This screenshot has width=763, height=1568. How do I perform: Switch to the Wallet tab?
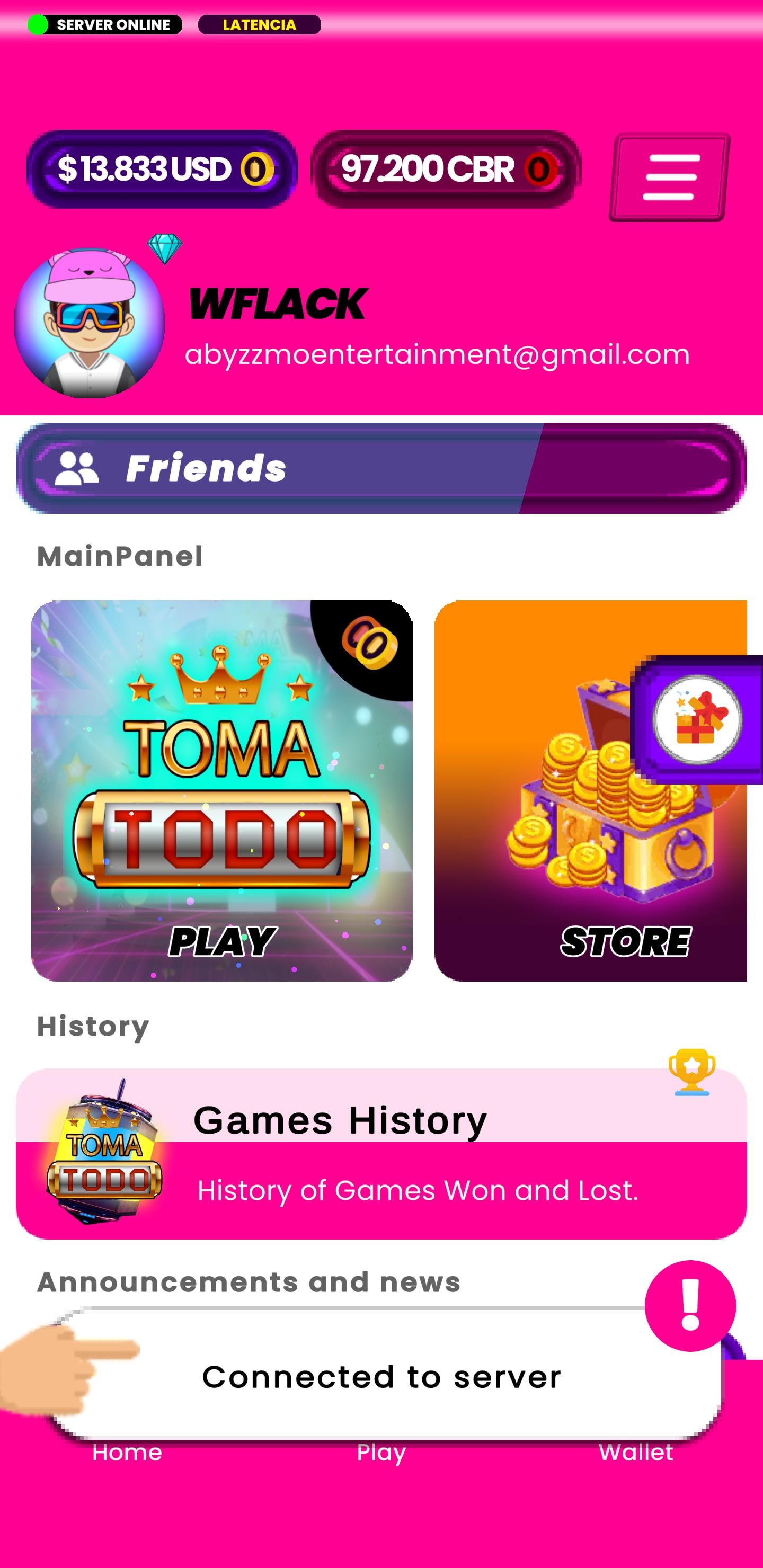pos(636,1453)
